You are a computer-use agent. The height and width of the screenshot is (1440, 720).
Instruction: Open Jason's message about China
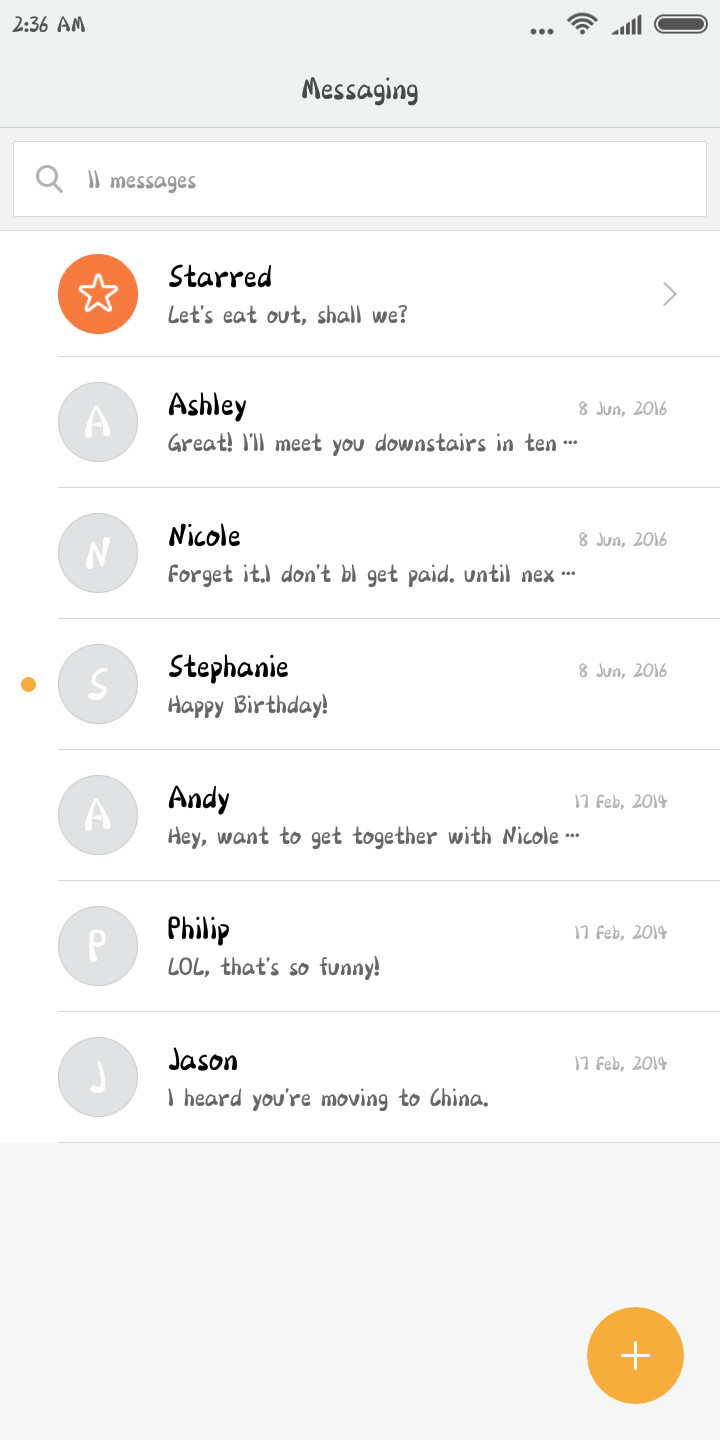point(360,1077)
